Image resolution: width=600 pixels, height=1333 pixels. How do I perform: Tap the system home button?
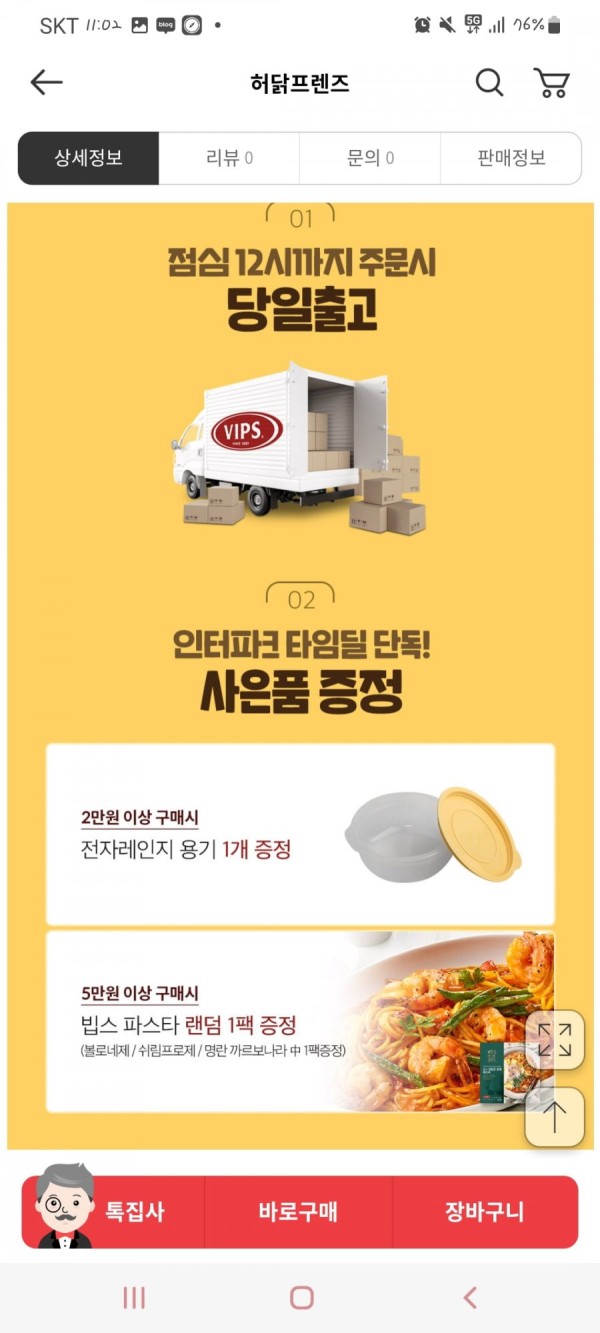[x=301, y=1298]
